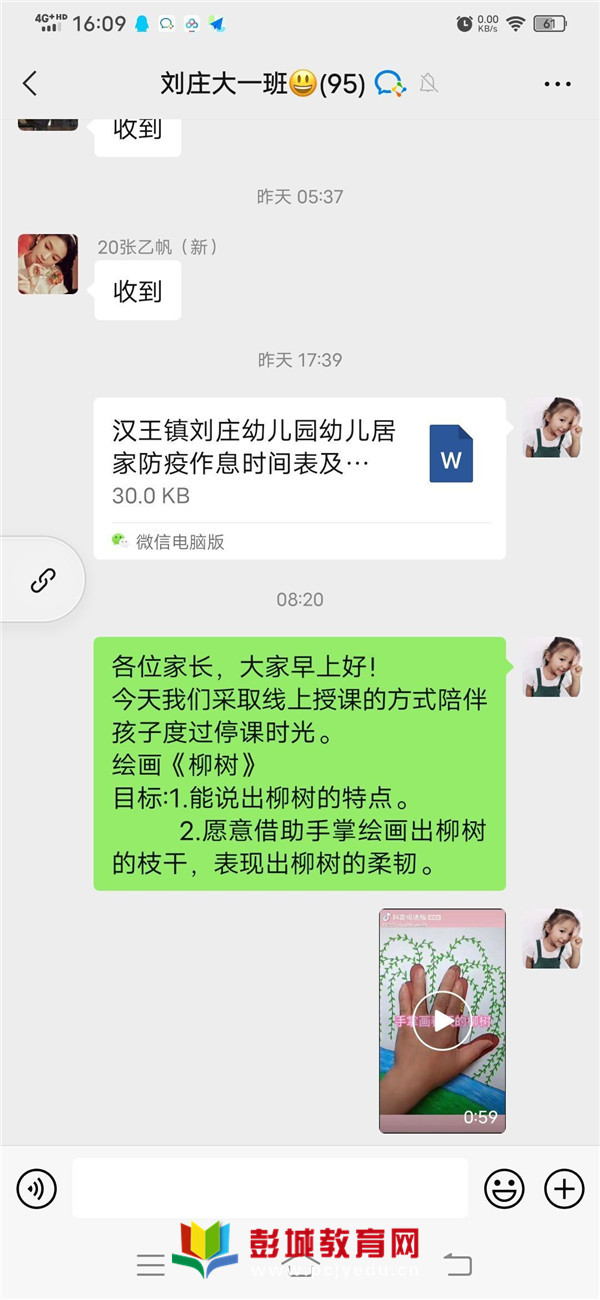This screenshot has width=600, height=1300.
Task: Tap the message input field
Action: click(270, 1188)
